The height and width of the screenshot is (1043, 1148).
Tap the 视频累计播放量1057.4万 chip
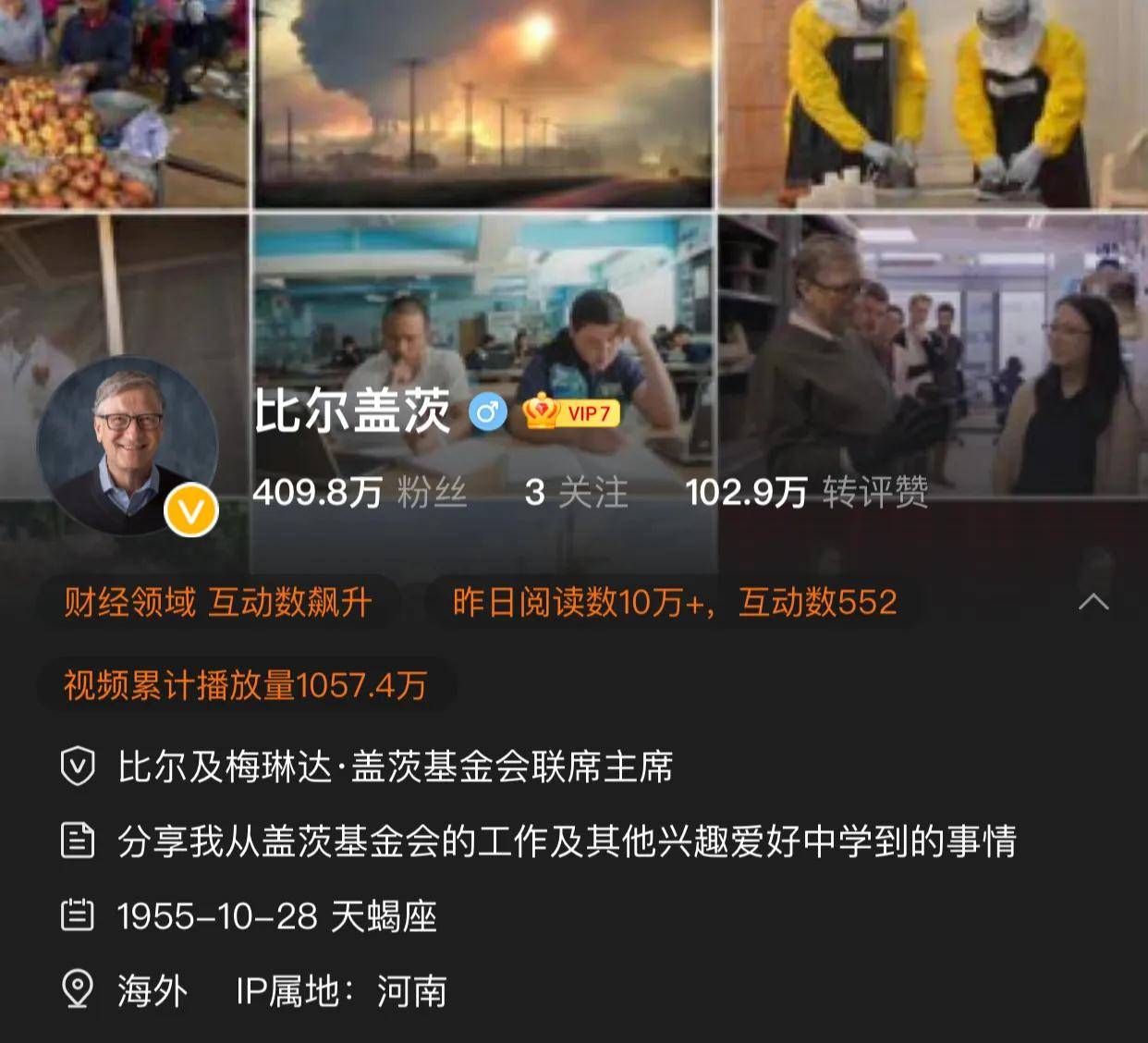tap(246, 685)
